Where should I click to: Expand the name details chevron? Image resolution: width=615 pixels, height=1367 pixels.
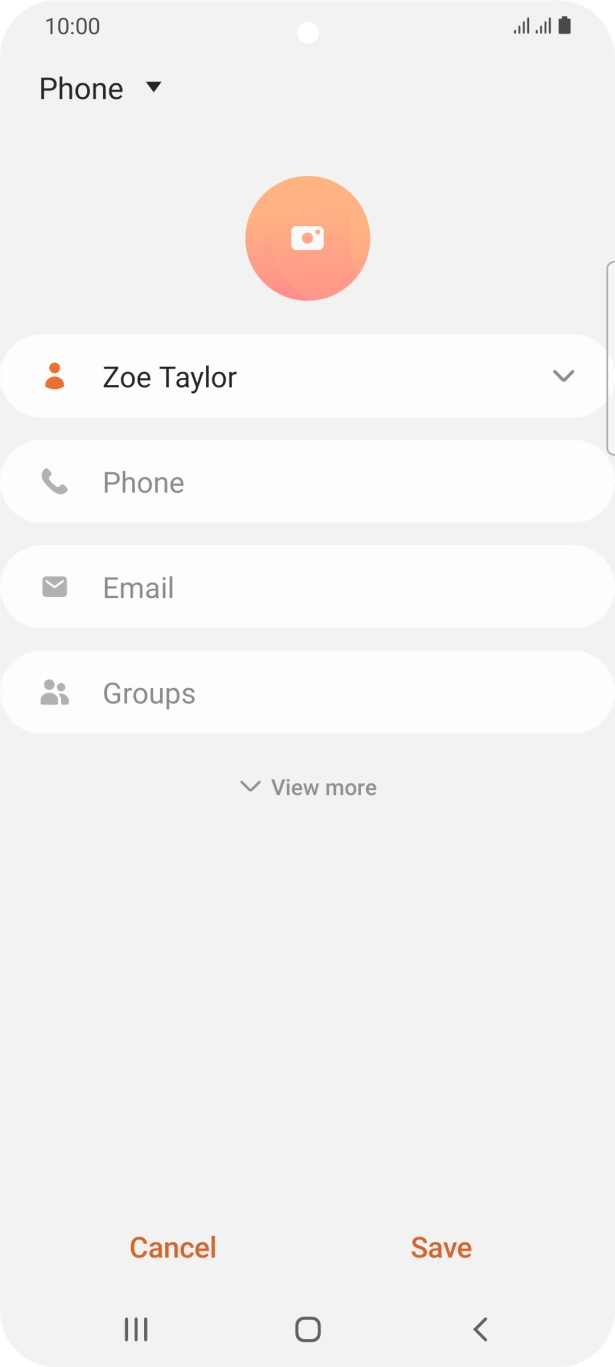564,376
